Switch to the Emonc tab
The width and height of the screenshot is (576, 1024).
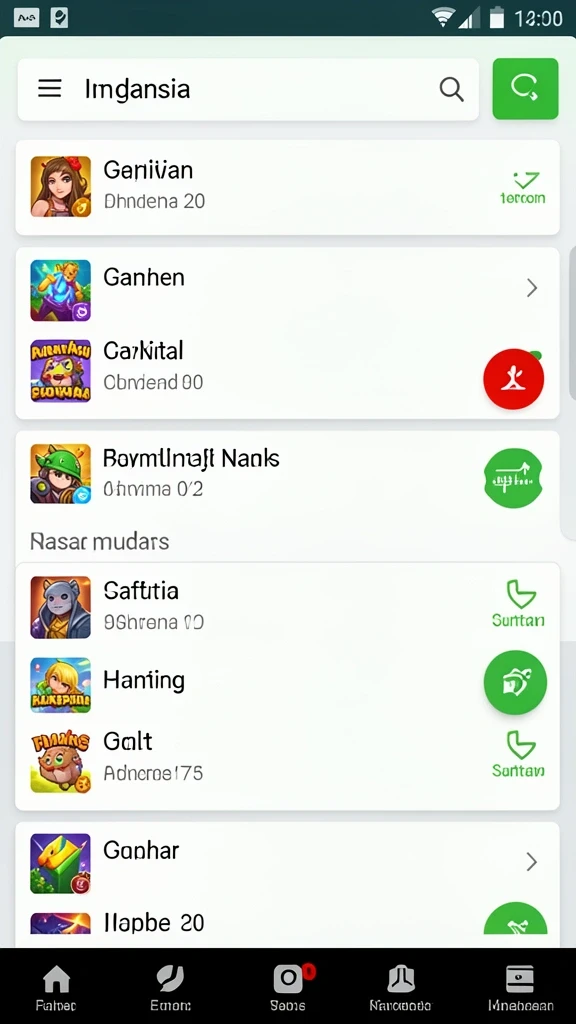tap(170, 987)
